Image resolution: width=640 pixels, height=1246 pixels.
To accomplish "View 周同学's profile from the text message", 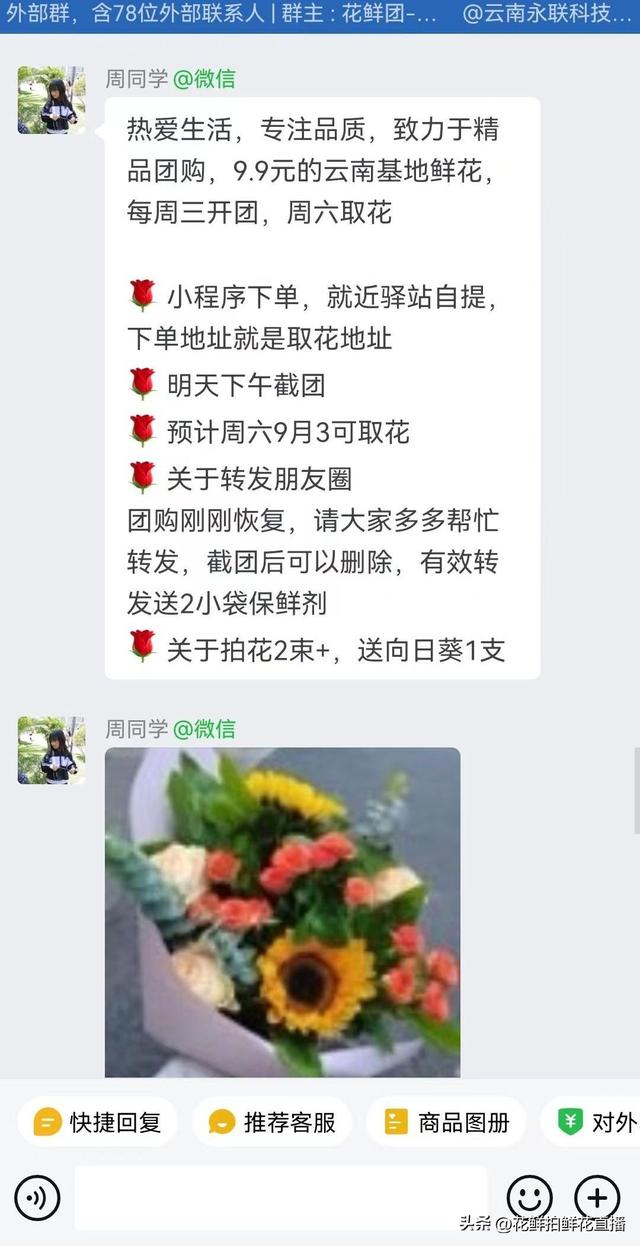I will (51, 100).
